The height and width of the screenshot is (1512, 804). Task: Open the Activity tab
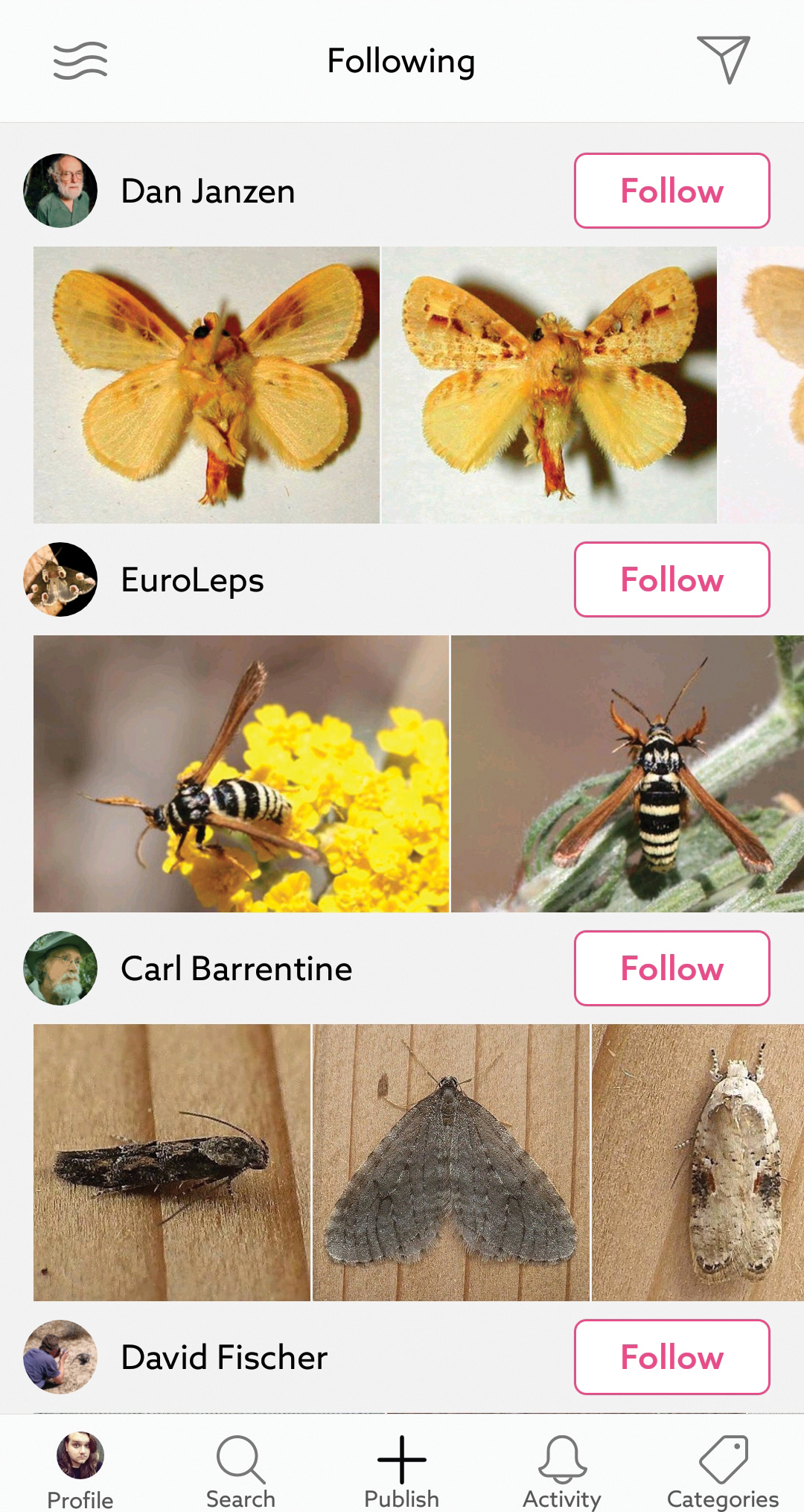562,1472
